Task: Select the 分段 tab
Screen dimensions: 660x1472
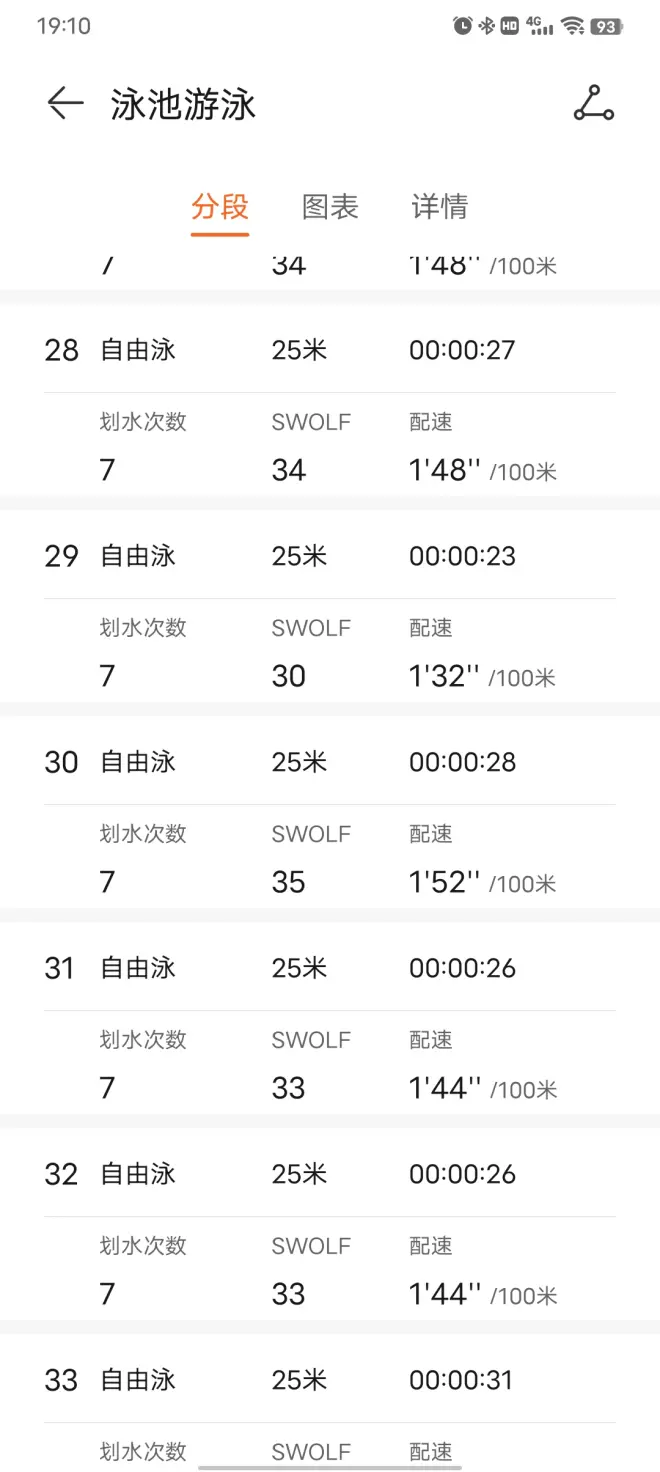Action: coord(220,207)
